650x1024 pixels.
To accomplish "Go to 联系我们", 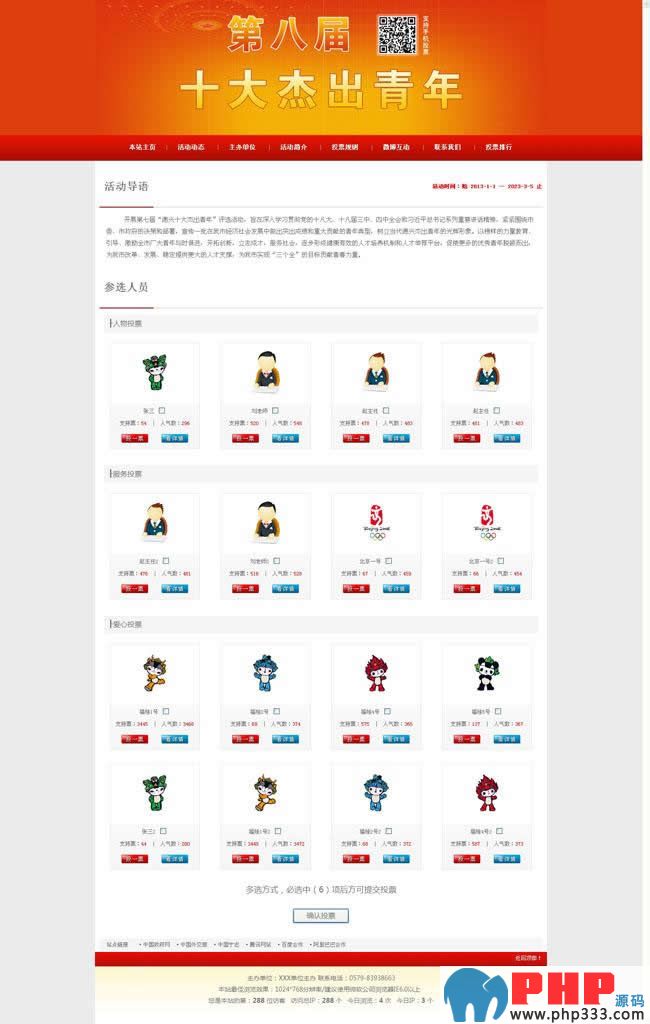I will tap(447, 147).
